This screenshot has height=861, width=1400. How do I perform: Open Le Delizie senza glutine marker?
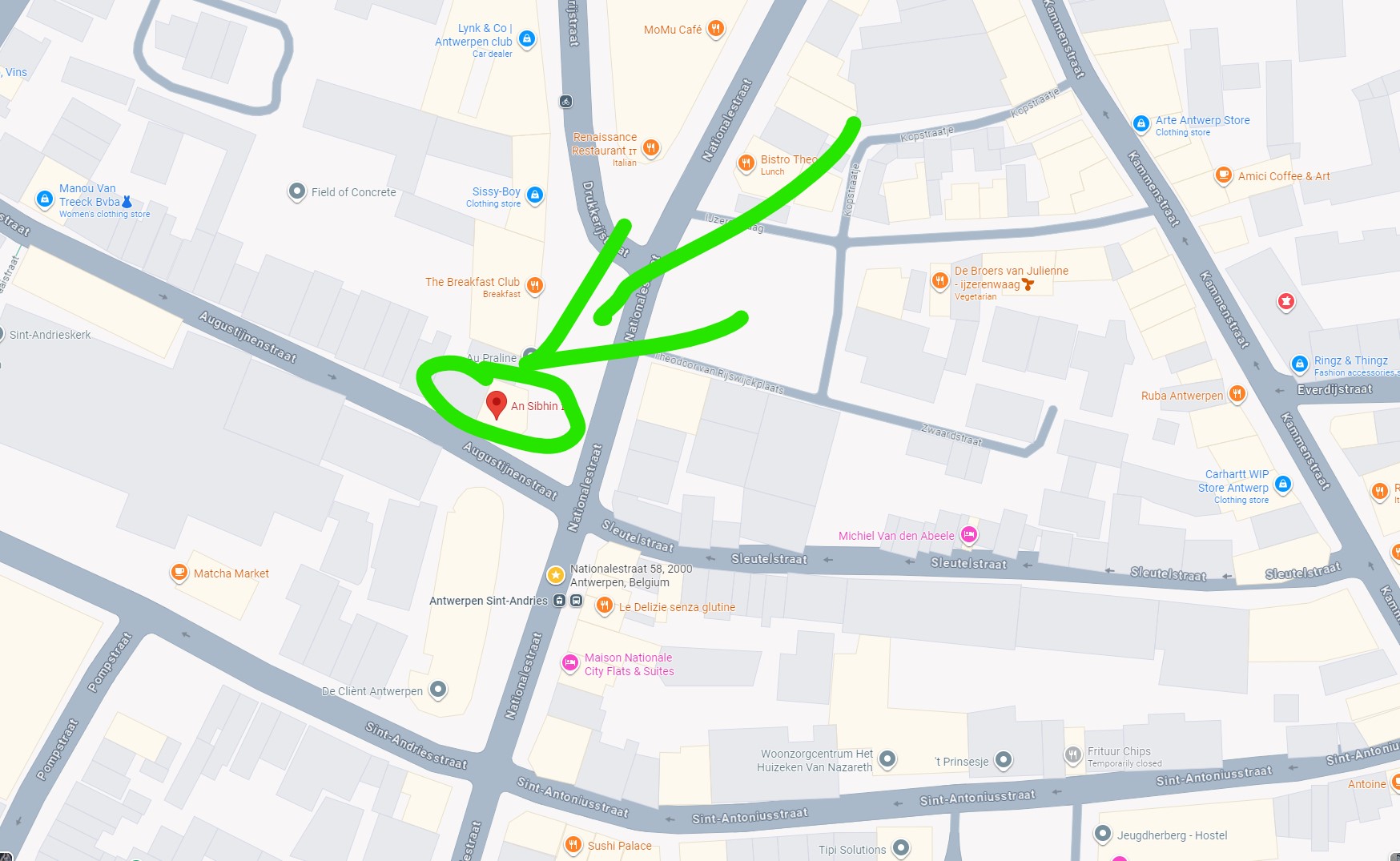click(605, 606)
